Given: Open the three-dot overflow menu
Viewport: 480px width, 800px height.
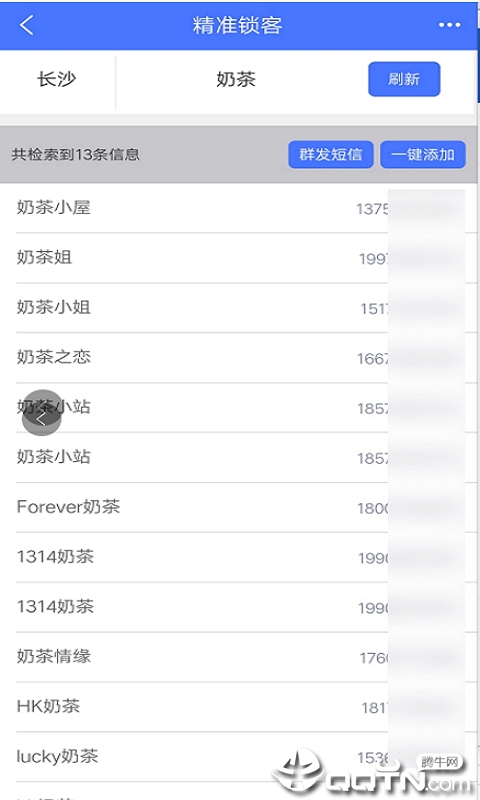Looking at the screenshot, I should pyautogui.click(x=449, y=24).
